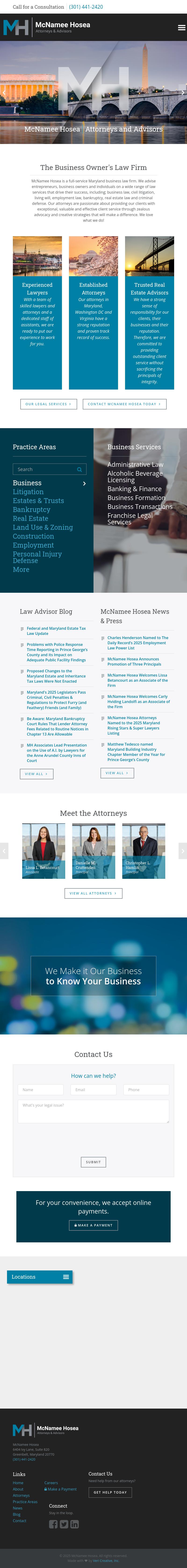
Task: Tap Contact McNamee Hosea Today button
Action: coord(124,404)
